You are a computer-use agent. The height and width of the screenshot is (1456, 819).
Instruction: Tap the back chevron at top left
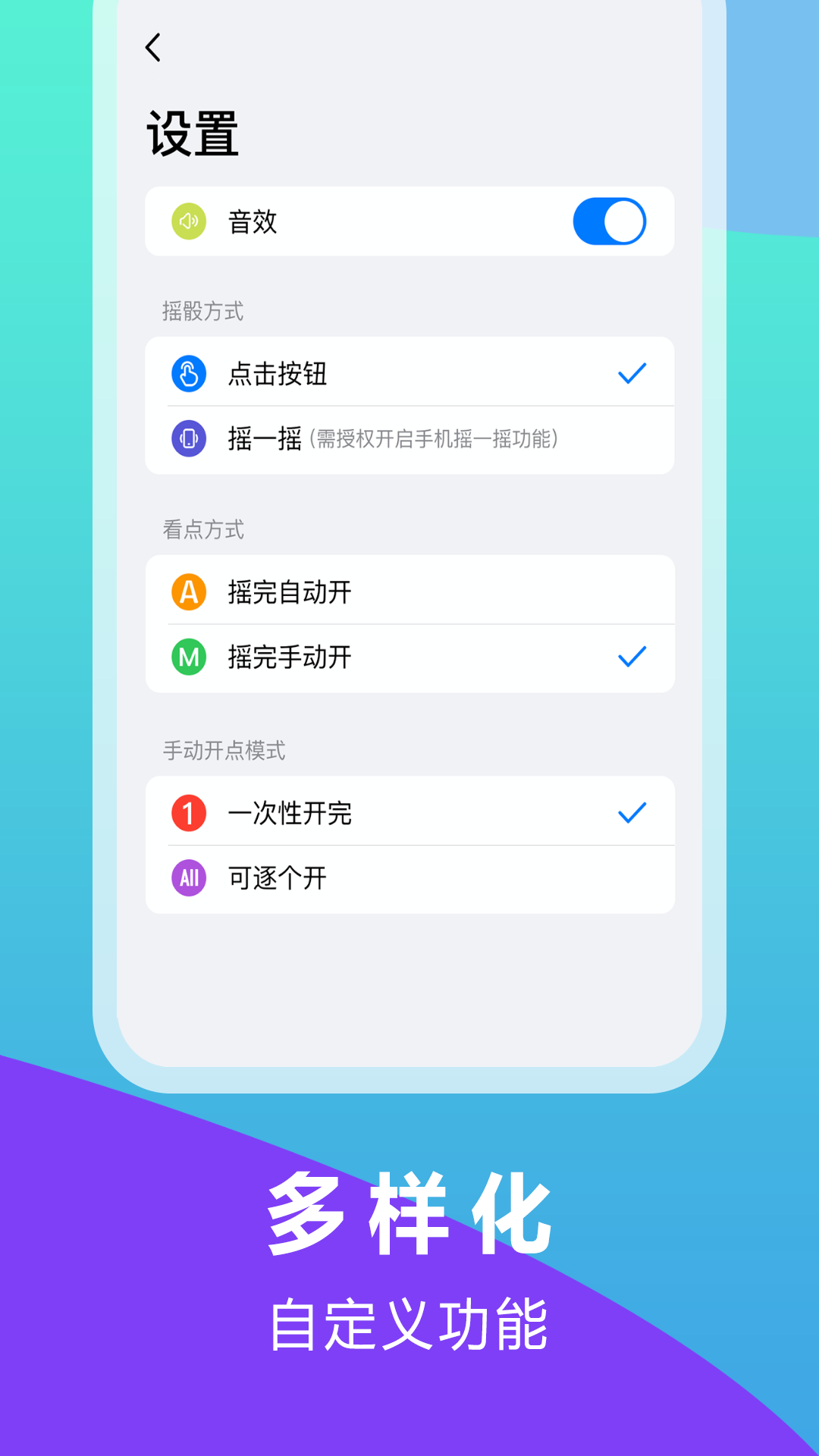click(x=153, y=47)
